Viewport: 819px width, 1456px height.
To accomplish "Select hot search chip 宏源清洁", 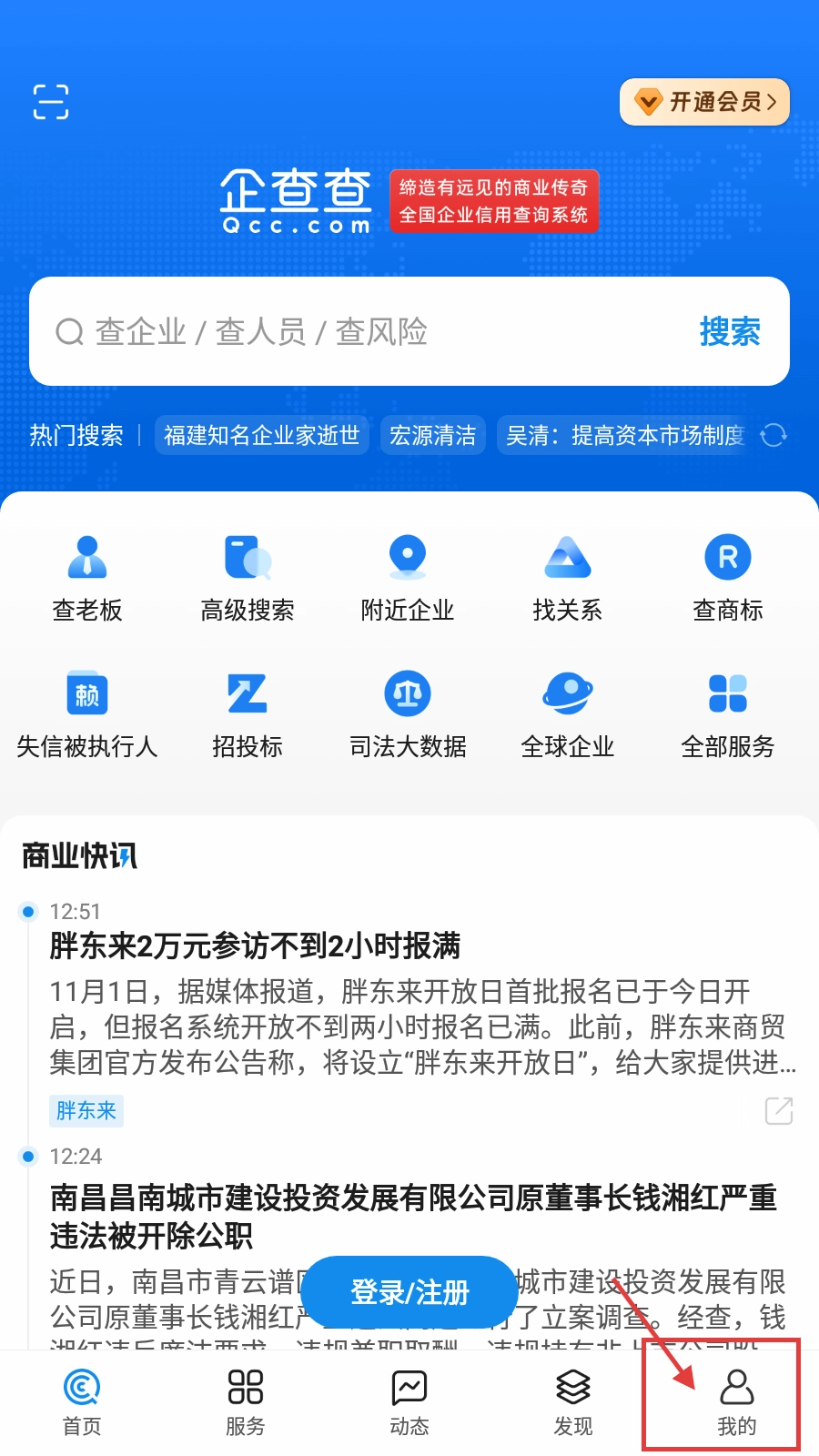I will (432, 436).
